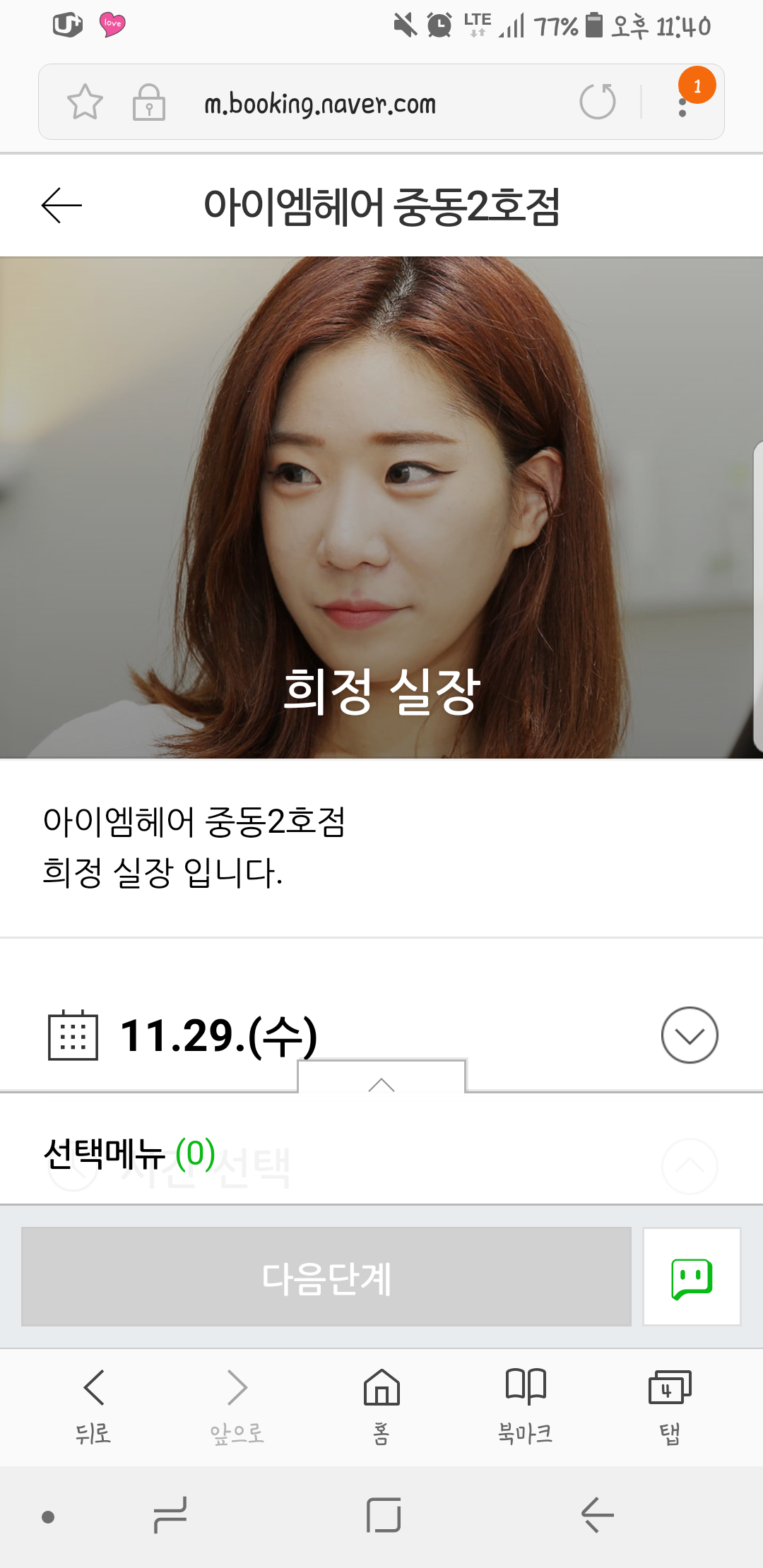Tap the m.booking.naver.com address bar
This screenshot has width=763, height=1568.
(x=319, y=104)
